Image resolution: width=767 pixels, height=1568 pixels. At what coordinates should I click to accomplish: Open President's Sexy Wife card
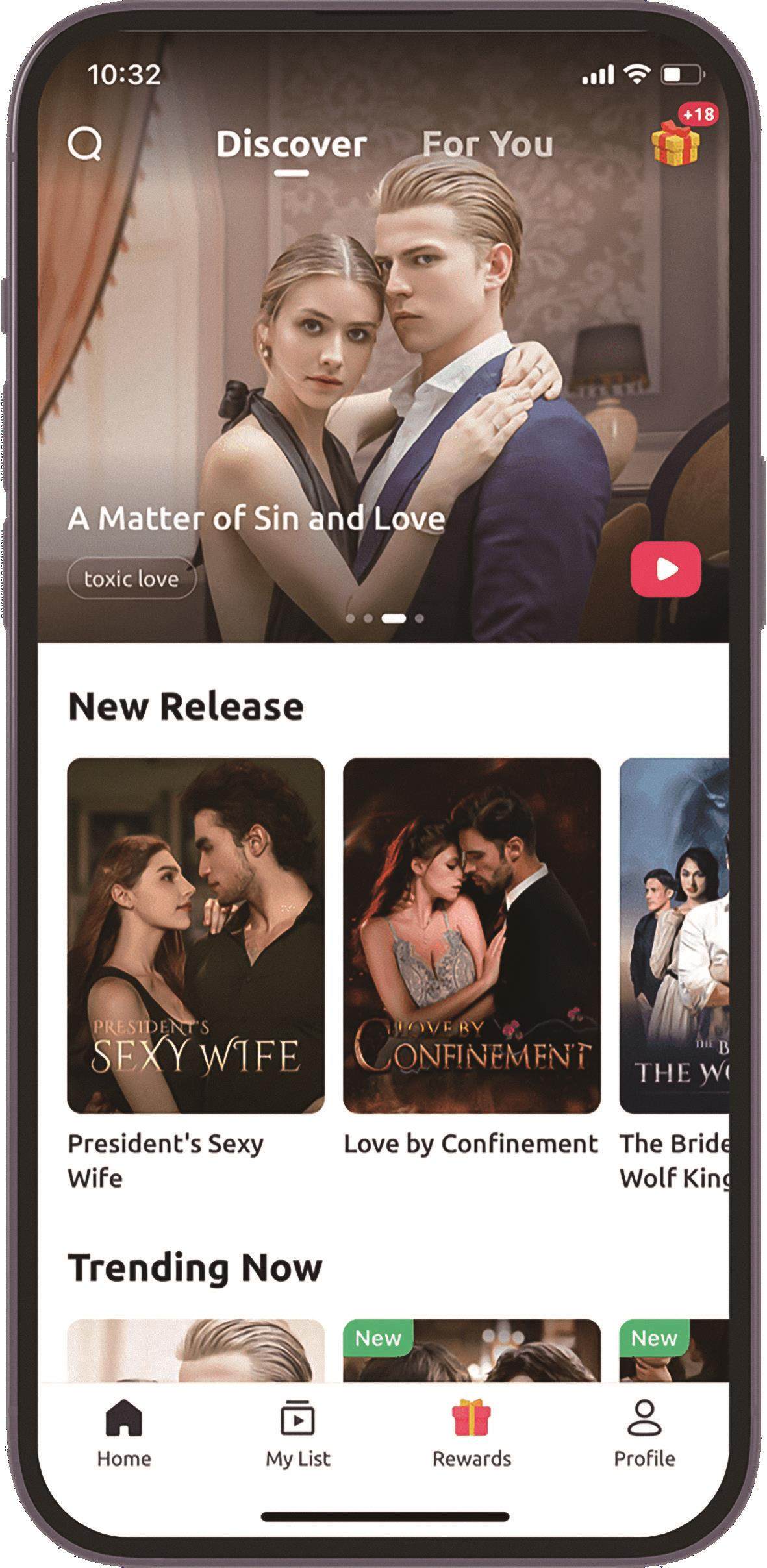tap(195, 934)
